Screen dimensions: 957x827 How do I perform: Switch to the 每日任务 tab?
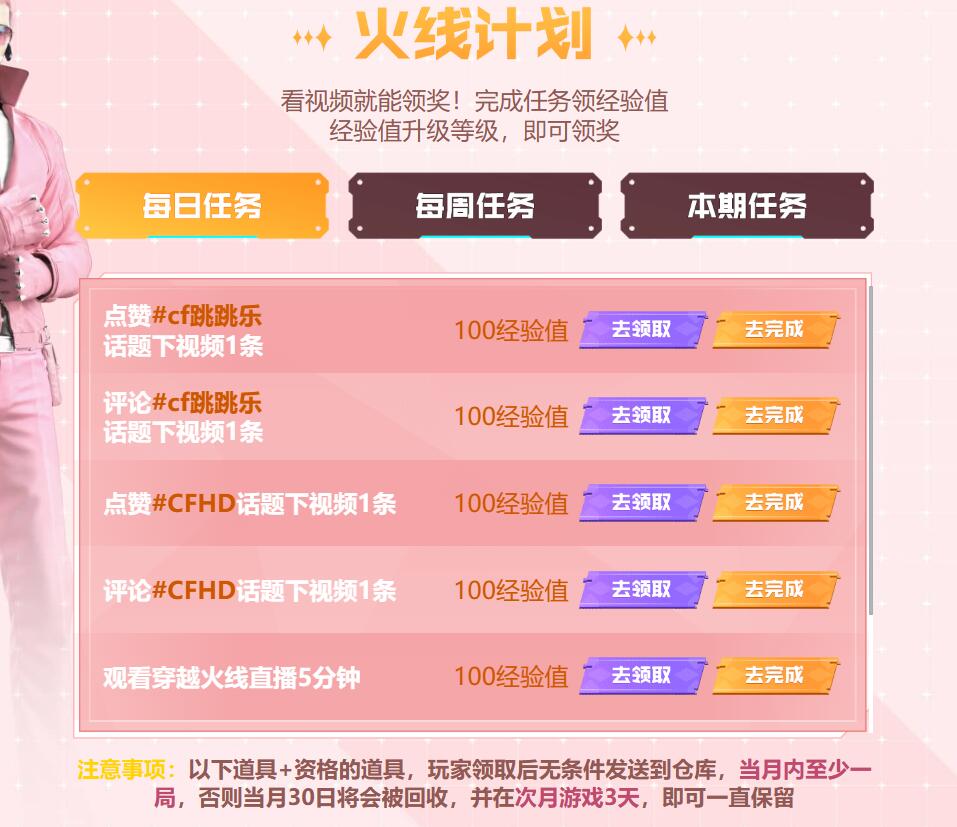tap(201, 206)
